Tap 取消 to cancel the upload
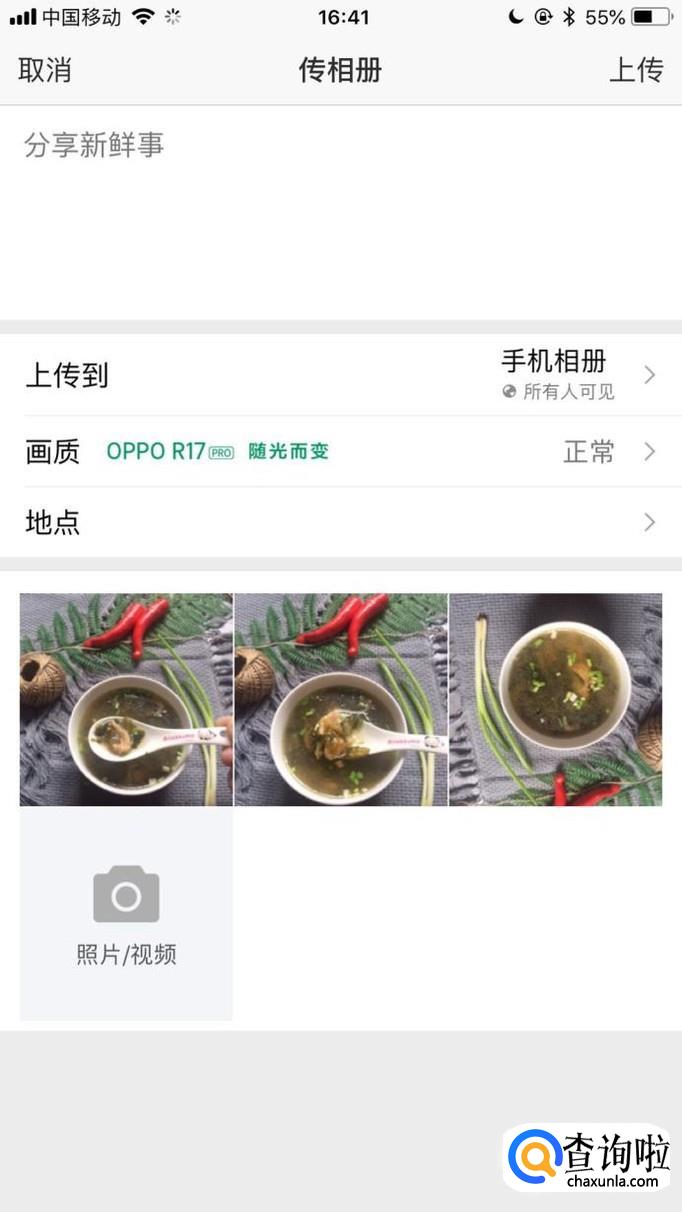The height and width of the screenshot is (1212, 682). coord(45,70)
